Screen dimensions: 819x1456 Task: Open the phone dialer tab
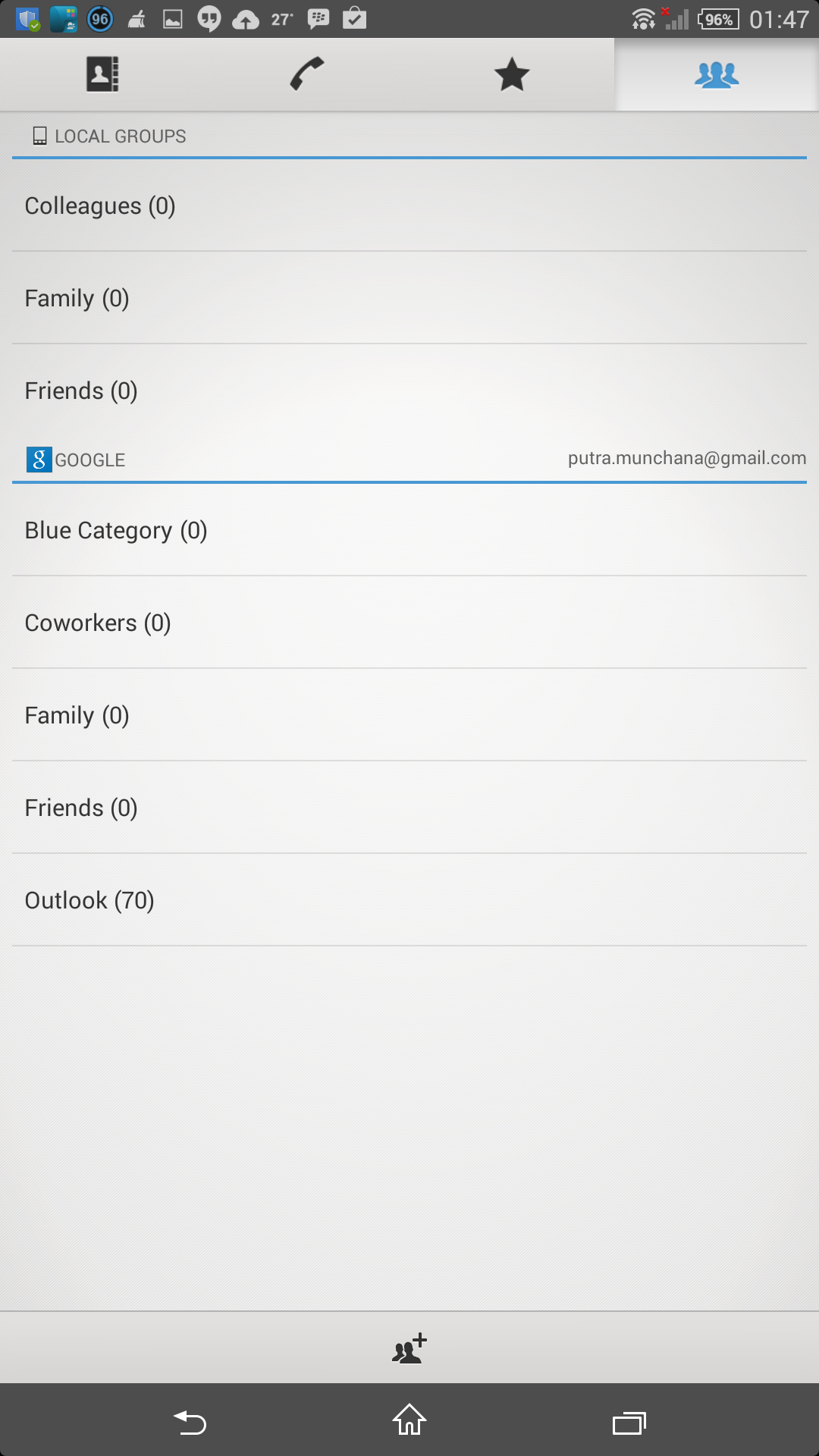(x=307, y=74)
